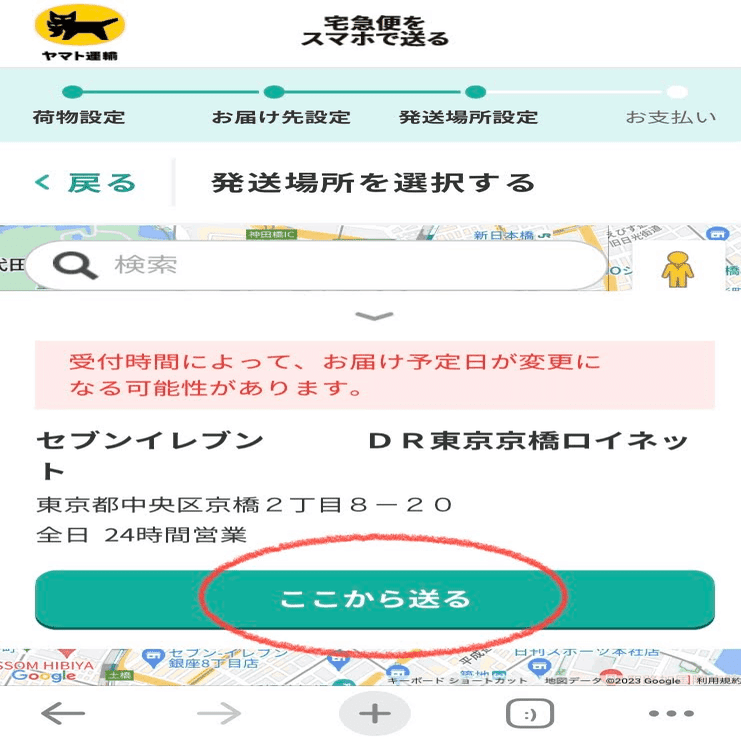Tap the ここから送る button
Viewport: 741px width, 741px height.
(375, 599)
